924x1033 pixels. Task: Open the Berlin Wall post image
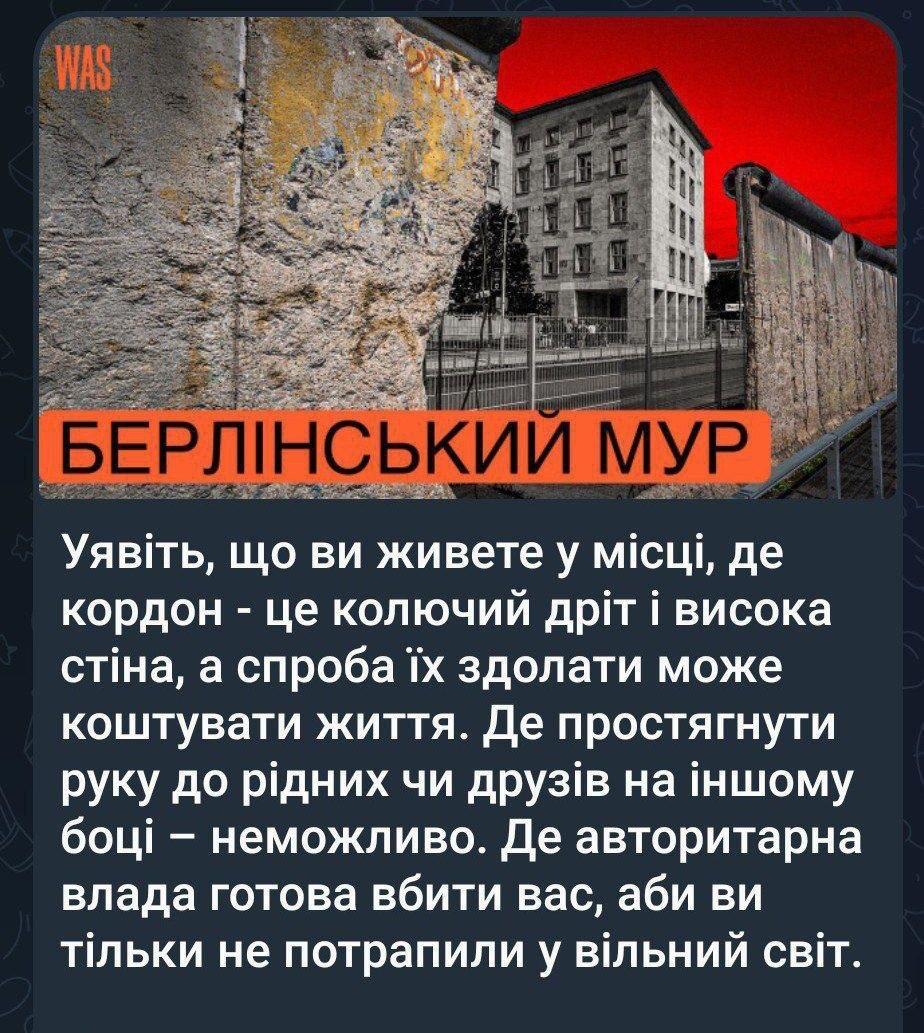tap(466, 258)
